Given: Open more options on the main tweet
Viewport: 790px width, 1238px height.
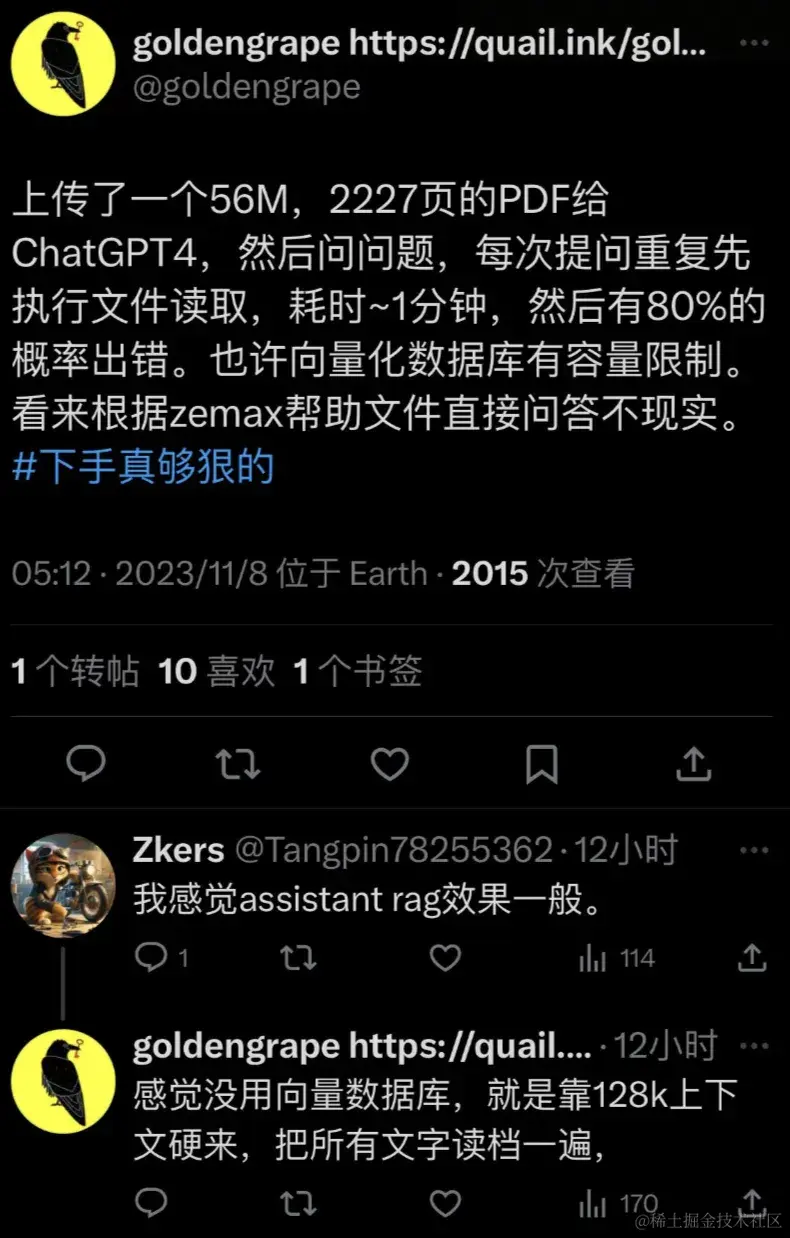Looking at the screenshot, I should (x=755, y=42).
